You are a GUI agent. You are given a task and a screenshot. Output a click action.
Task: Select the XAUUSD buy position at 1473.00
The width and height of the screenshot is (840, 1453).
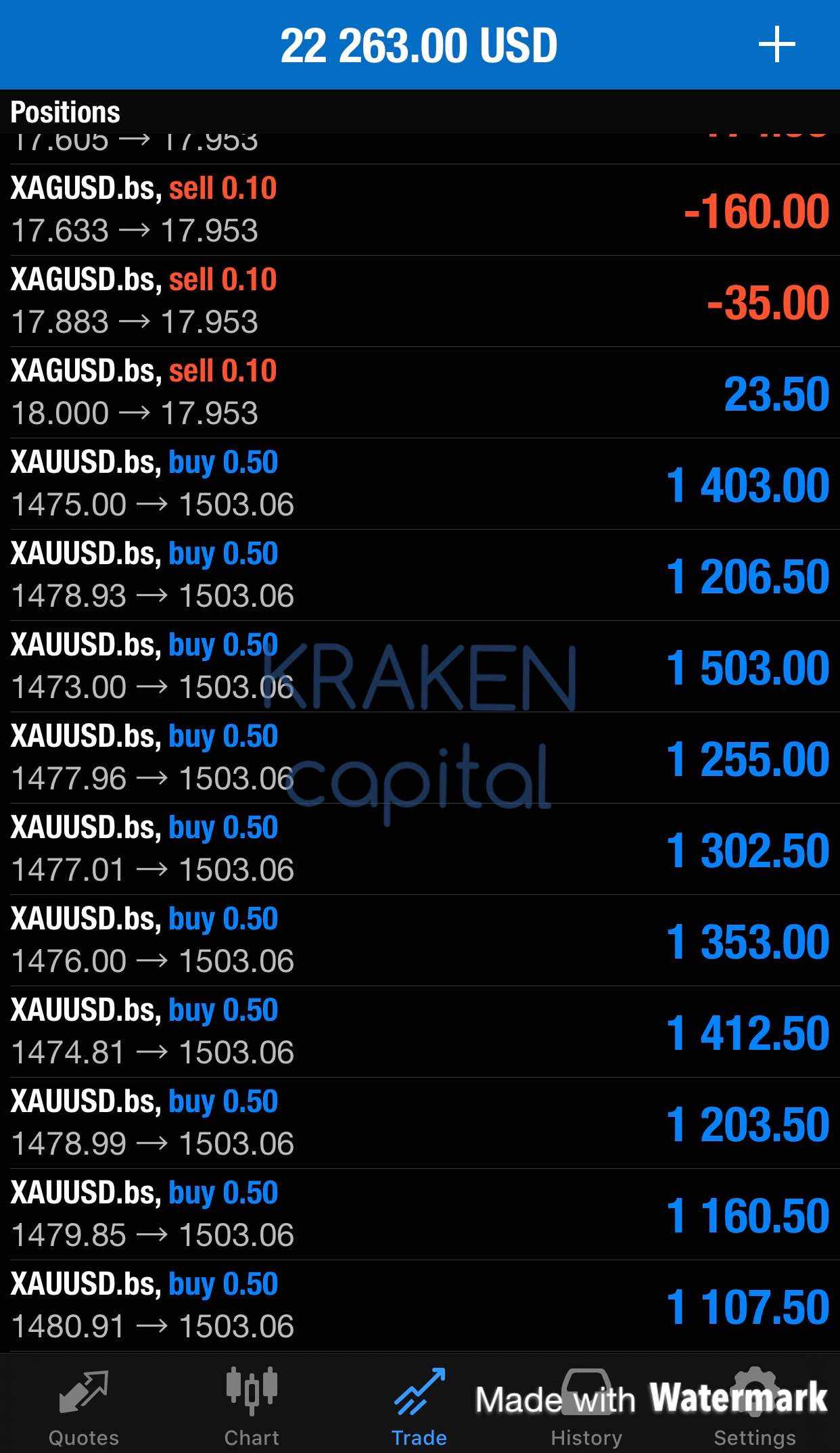coord(420,666)
